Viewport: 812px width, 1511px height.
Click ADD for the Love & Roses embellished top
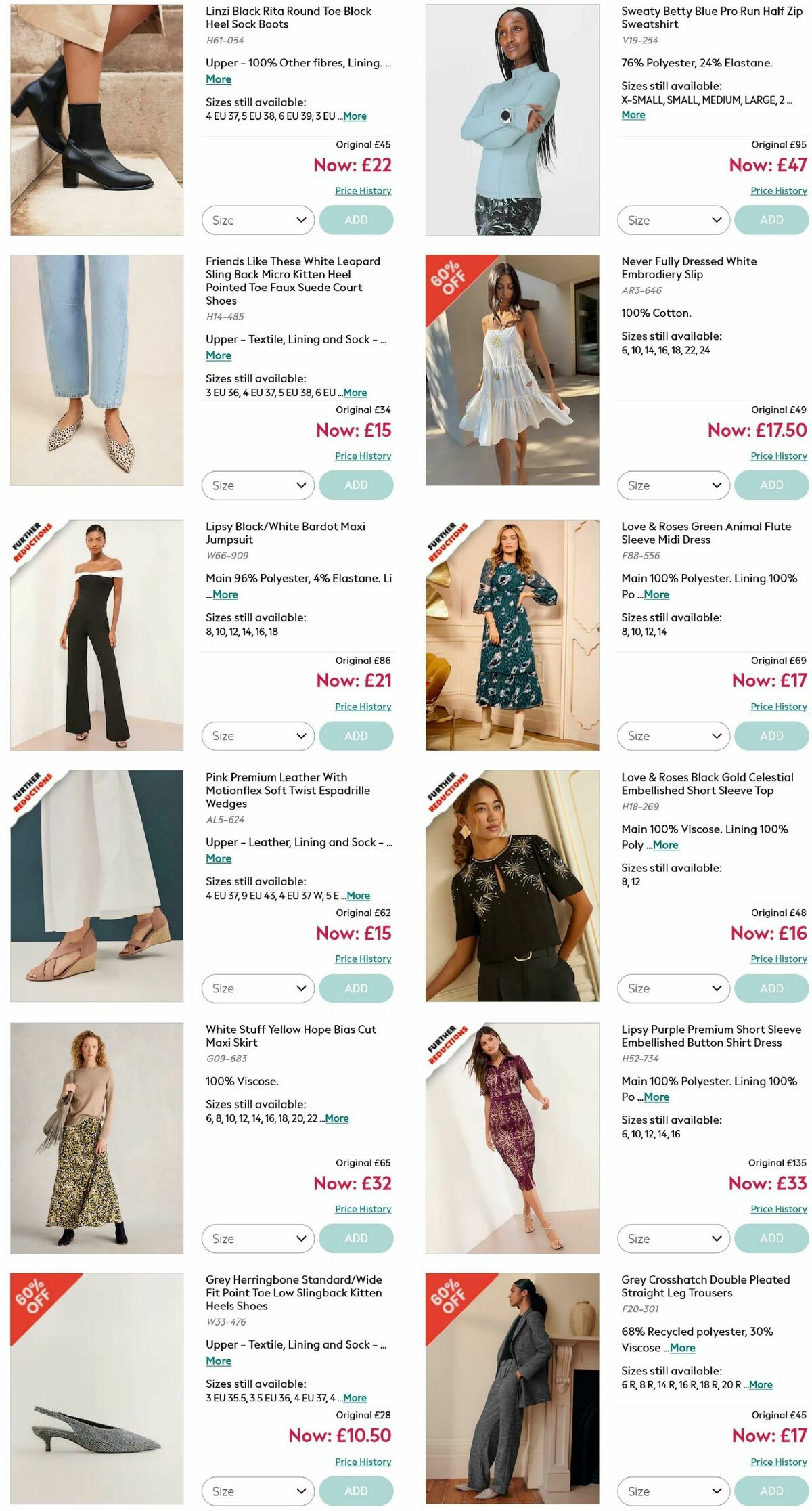pos(771,988)
